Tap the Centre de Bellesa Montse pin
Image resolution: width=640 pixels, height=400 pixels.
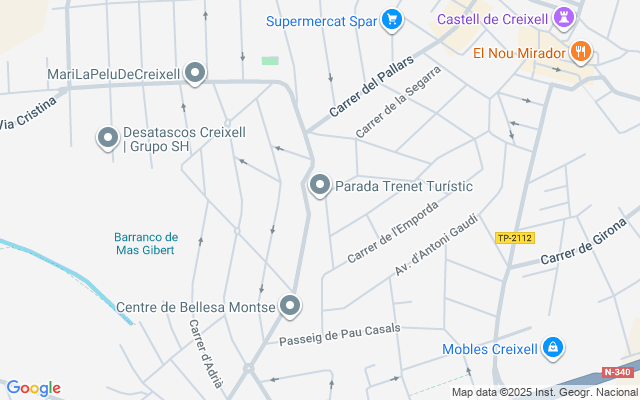[290, 307]
